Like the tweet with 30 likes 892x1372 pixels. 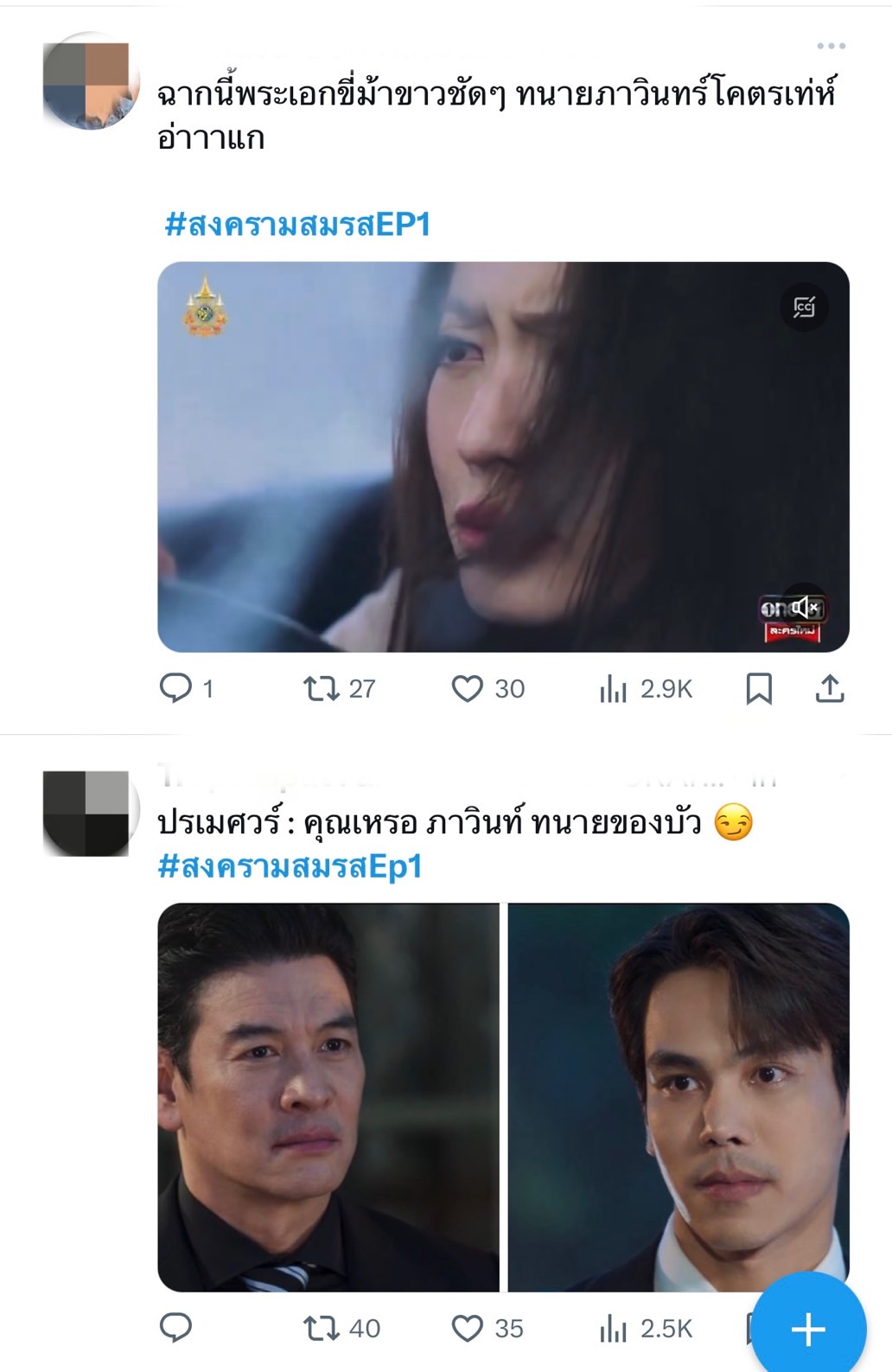[x=468, y=688]
